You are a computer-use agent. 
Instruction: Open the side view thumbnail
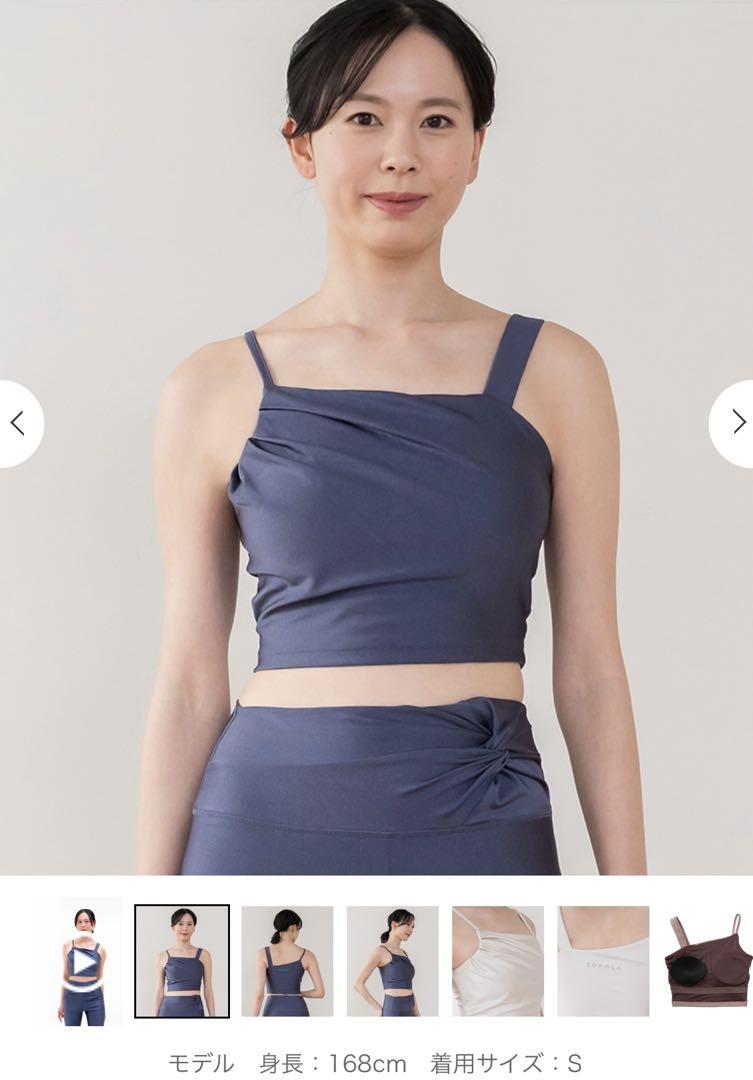392,961
